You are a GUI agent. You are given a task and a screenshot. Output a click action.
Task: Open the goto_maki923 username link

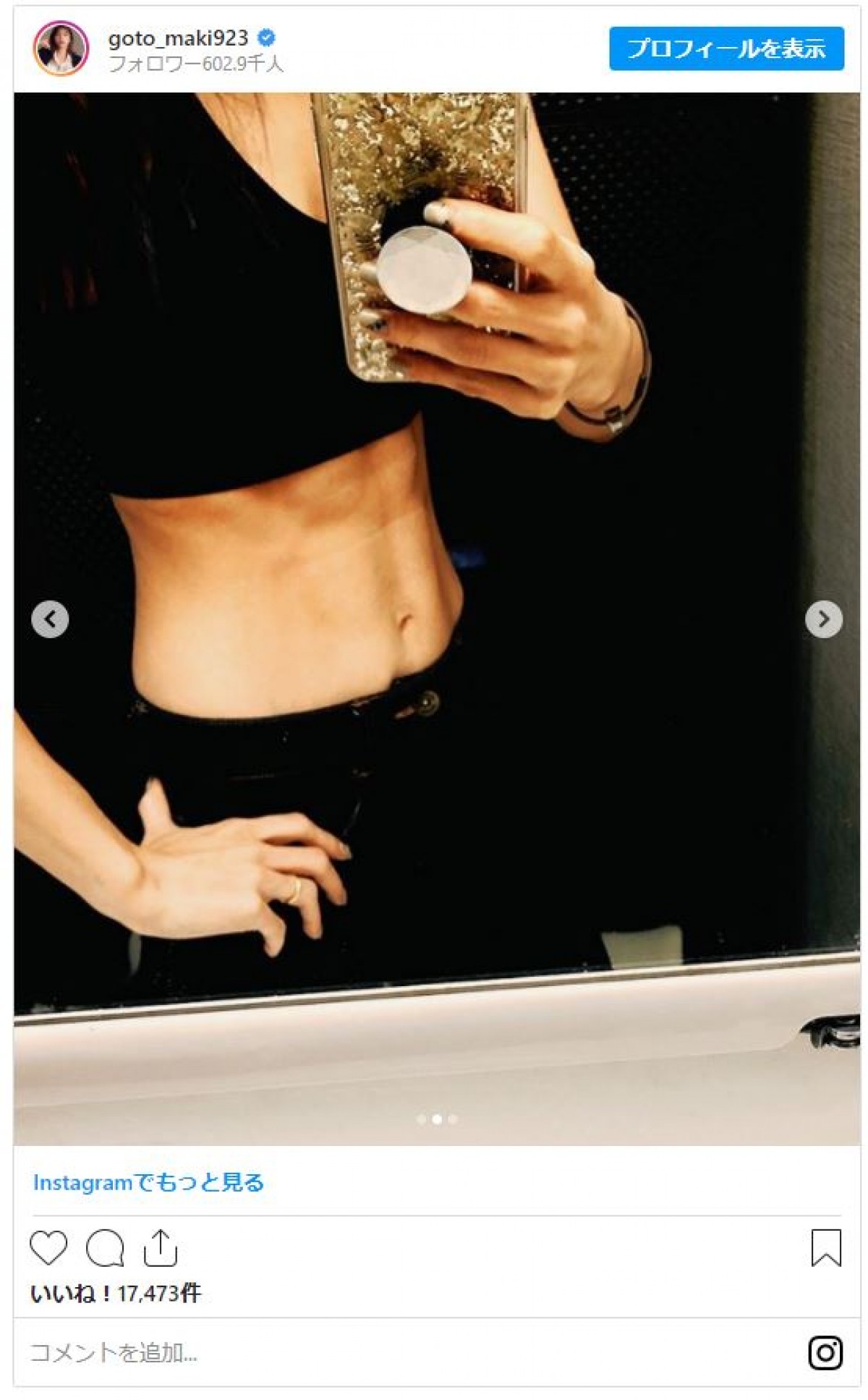tap(178, 38)
